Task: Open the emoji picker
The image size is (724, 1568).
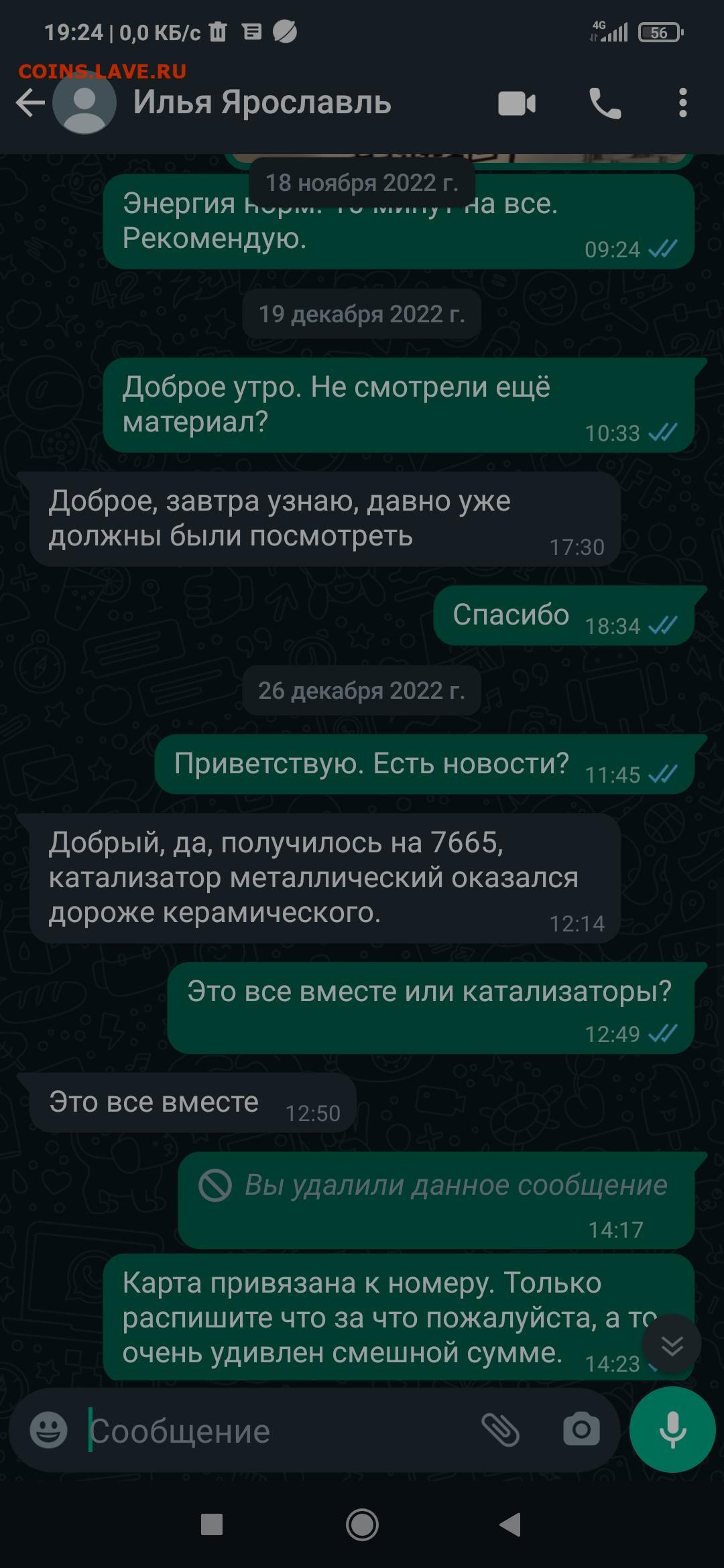Action: pos(49,1430)
